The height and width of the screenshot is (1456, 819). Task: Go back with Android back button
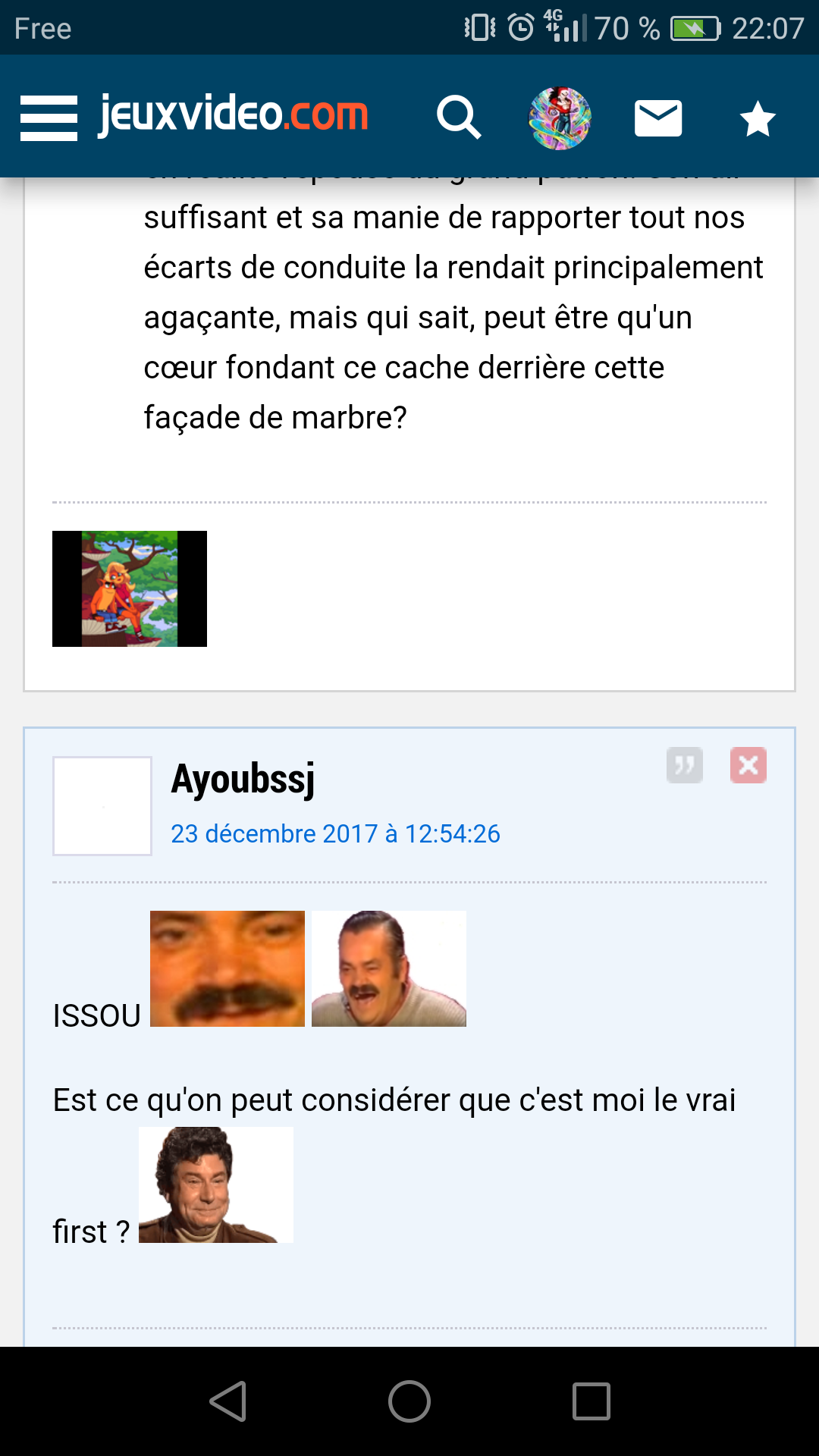[x=227, y=1401]
